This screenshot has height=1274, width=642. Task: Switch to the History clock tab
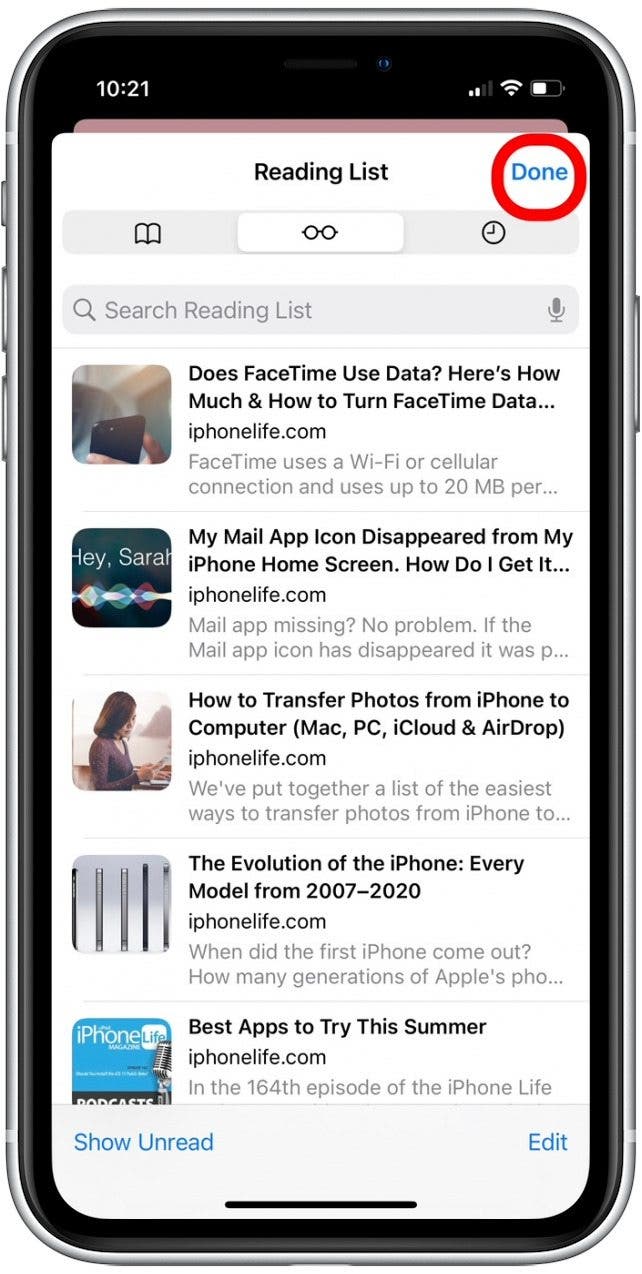pos(493,233)
